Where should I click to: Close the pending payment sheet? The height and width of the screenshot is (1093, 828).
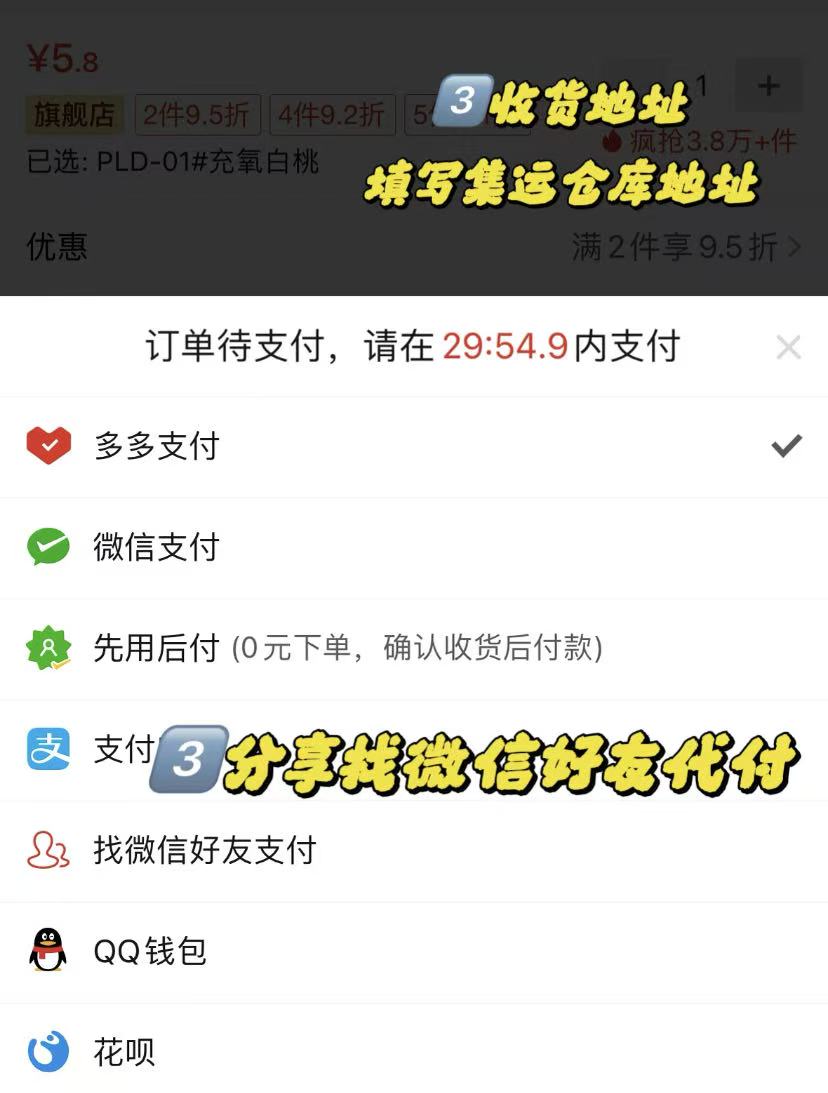[x=788, y=347]
